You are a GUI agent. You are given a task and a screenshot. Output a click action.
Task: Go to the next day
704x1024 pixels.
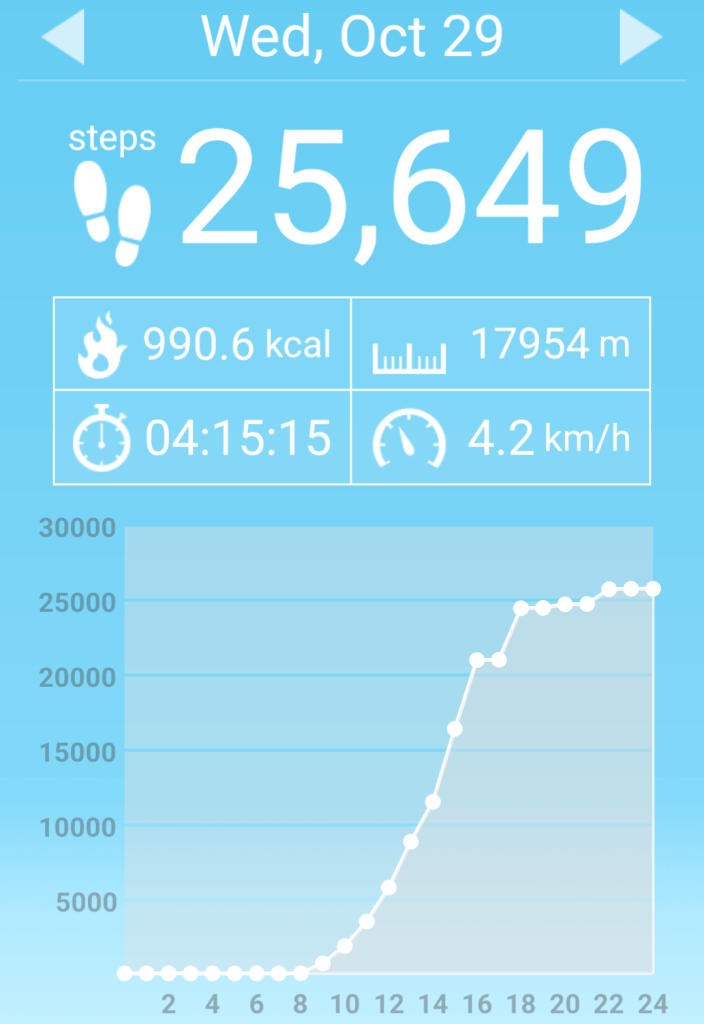640,37
